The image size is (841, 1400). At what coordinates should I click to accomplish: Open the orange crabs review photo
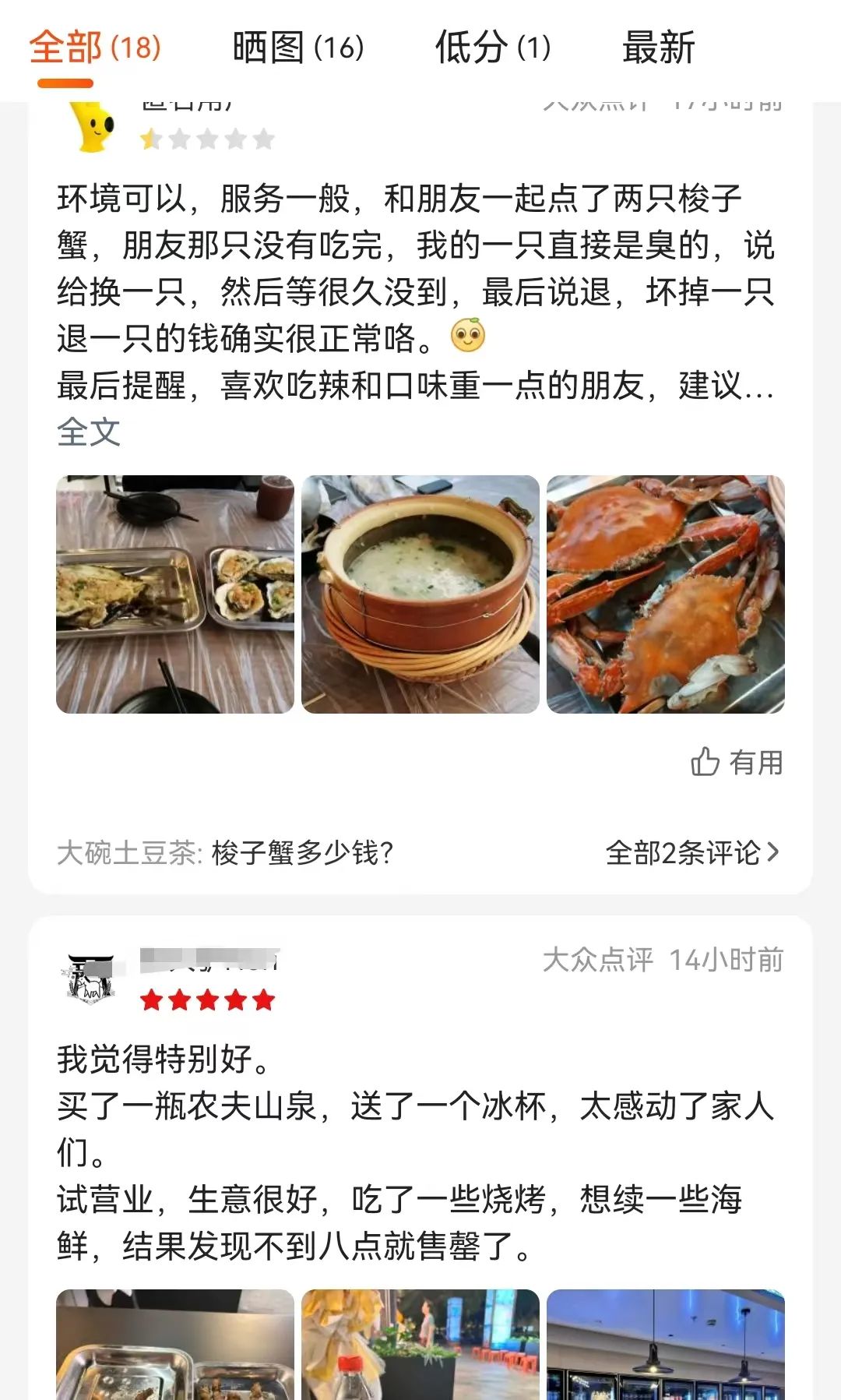click(x=666, y=594)
